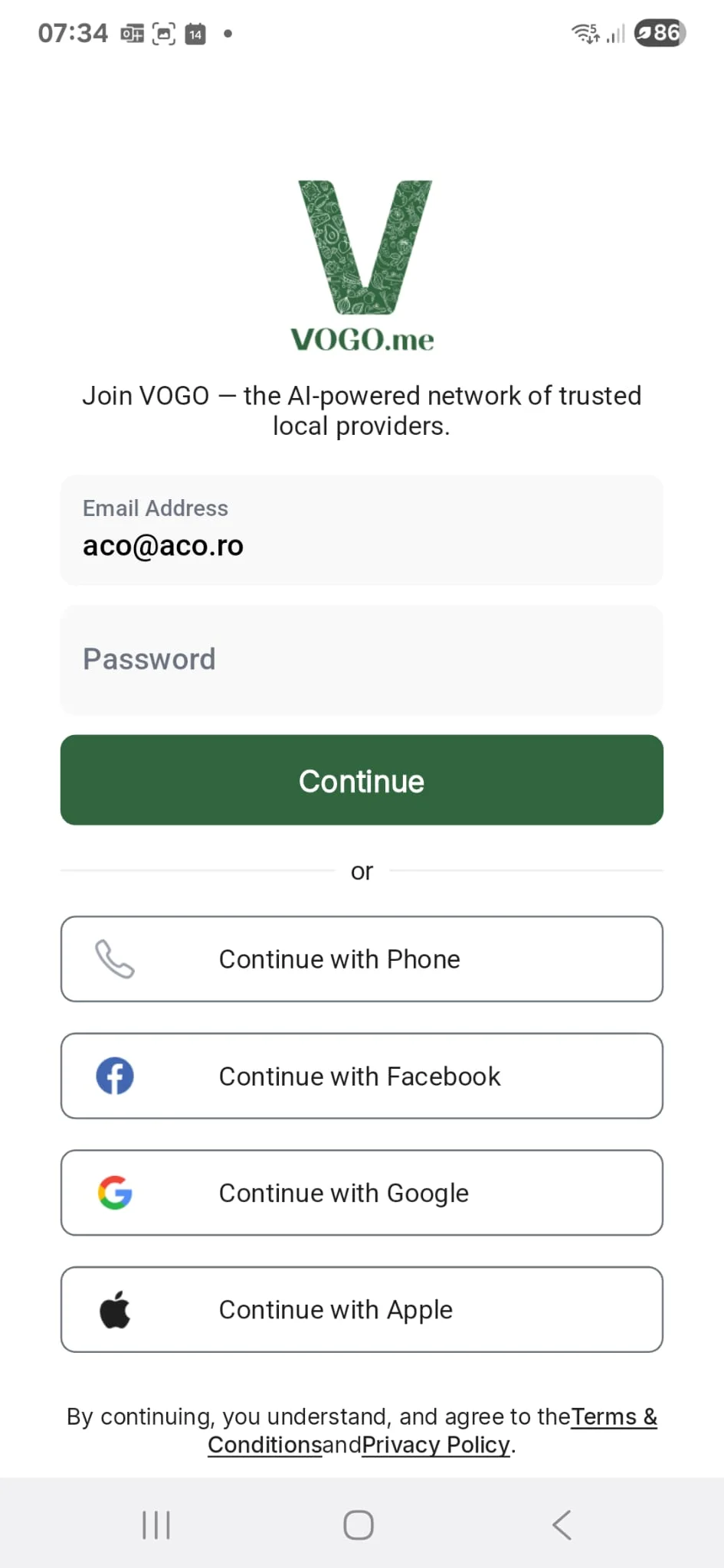Screen dimensions: 724x1568
Task: Tap the Wi-Fi status icon
Action: (582, 33)
